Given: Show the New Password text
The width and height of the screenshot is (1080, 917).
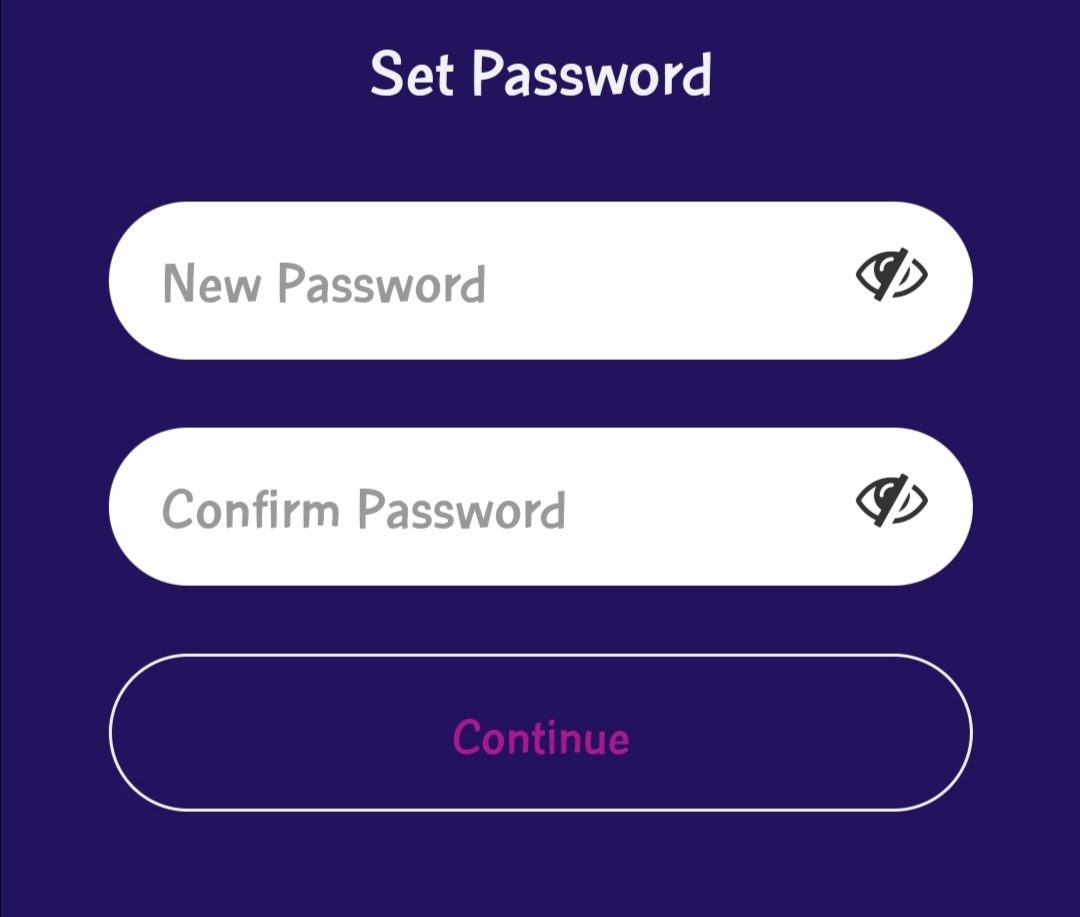Looking at the screenshot, I should tap(891, 275).
